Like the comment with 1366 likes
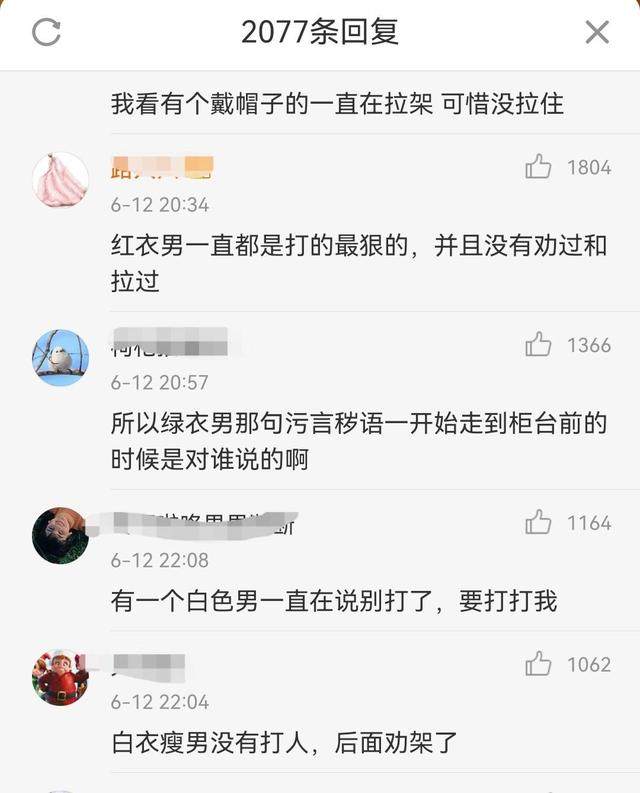 pyautogui.click(x=539, y=345)
